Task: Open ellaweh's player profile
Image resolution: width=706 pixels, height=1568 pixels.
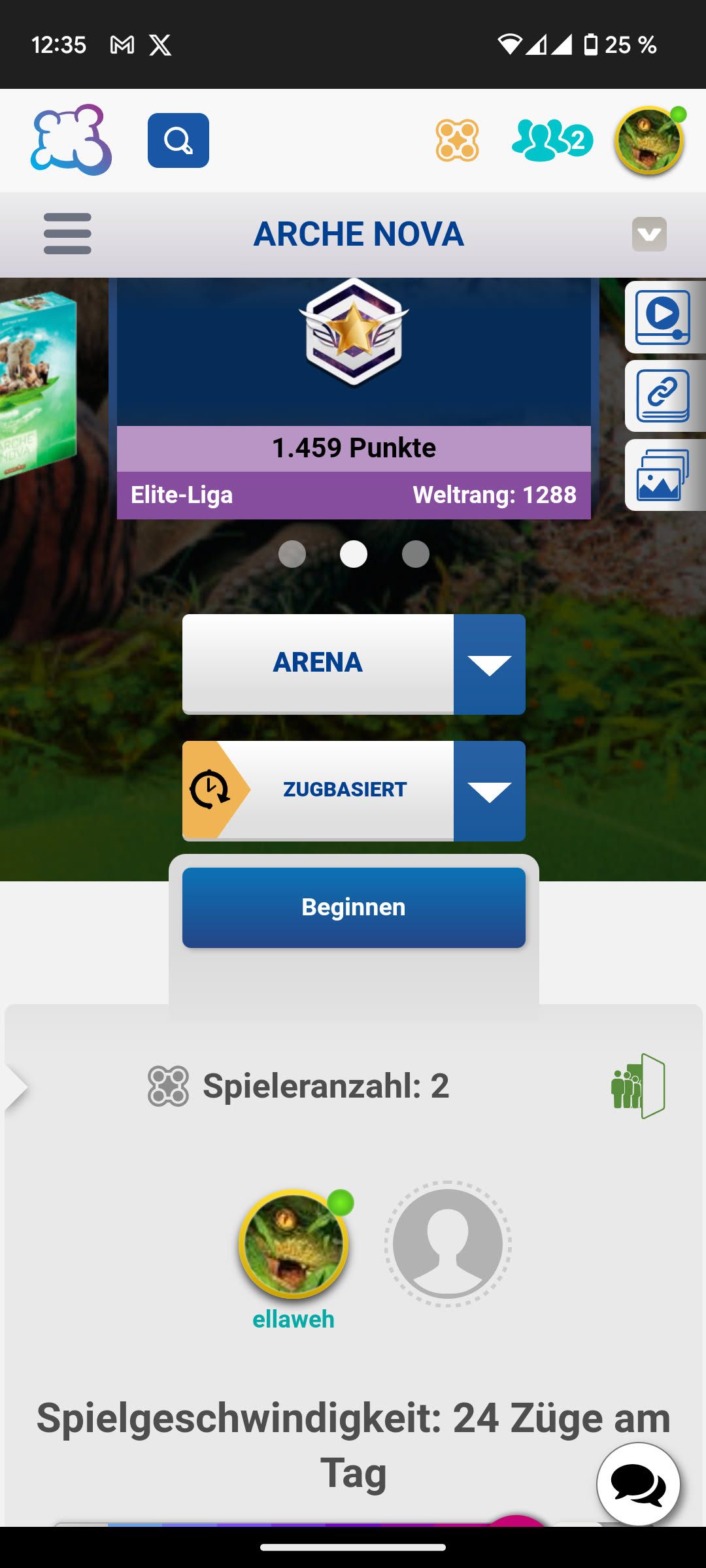Action: click(x=294, y=1244)
